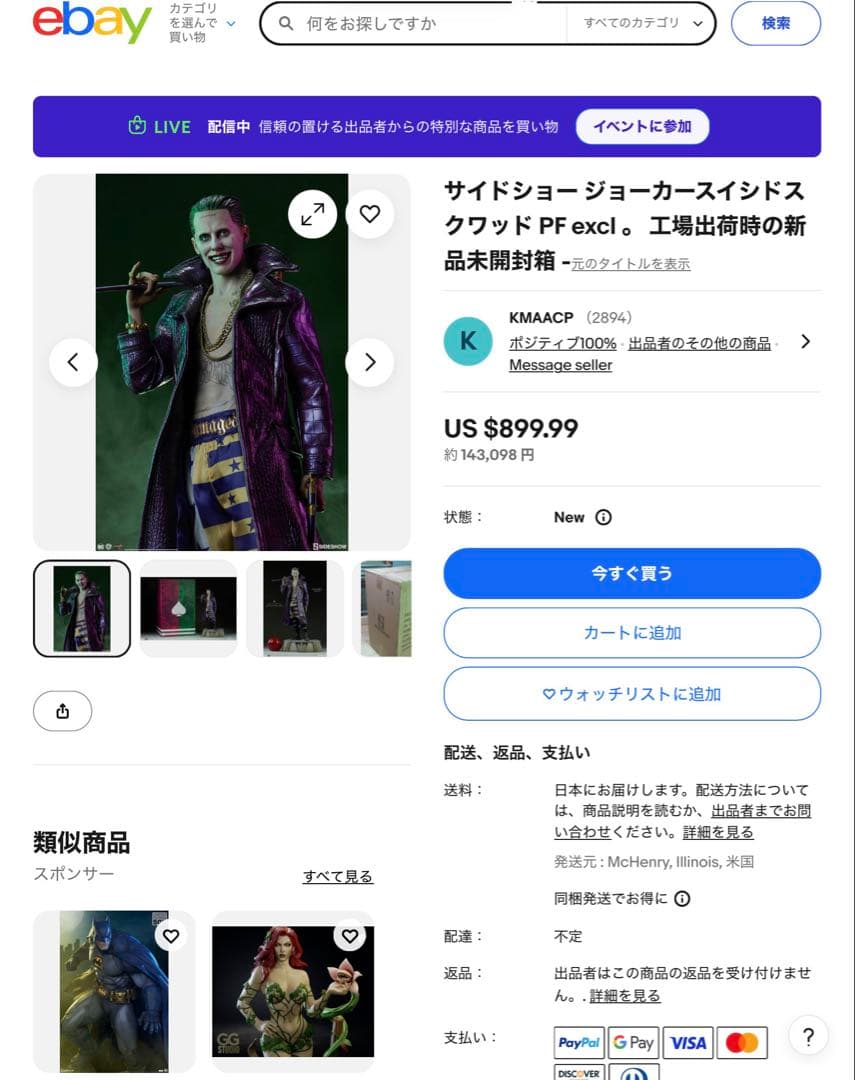Tap the 検索 search button
This screenshot has height=1080, width=855.
[775, 24]
